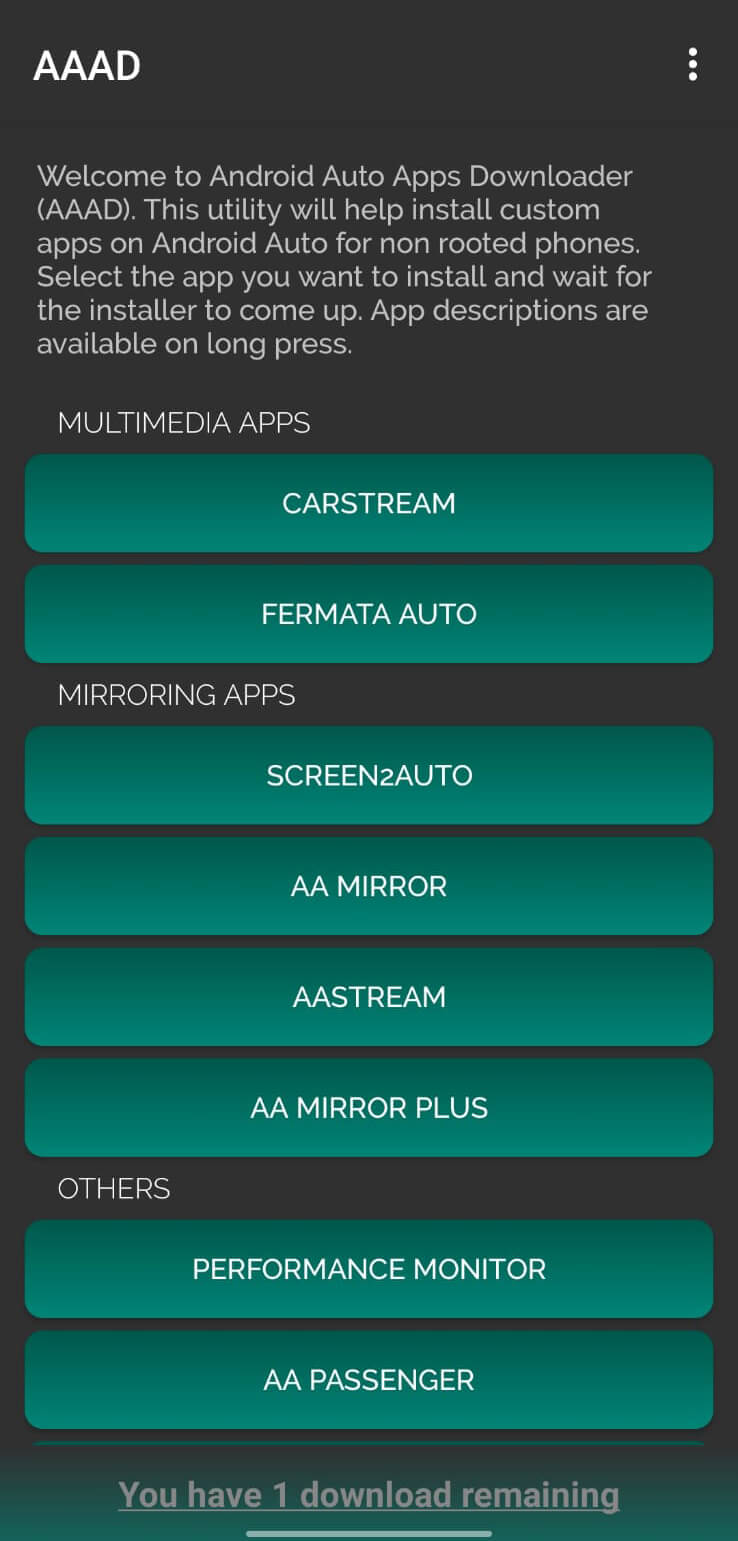Choose AA MIRROR PLUS to install

pyautogui.click(x=369, y=1107)
